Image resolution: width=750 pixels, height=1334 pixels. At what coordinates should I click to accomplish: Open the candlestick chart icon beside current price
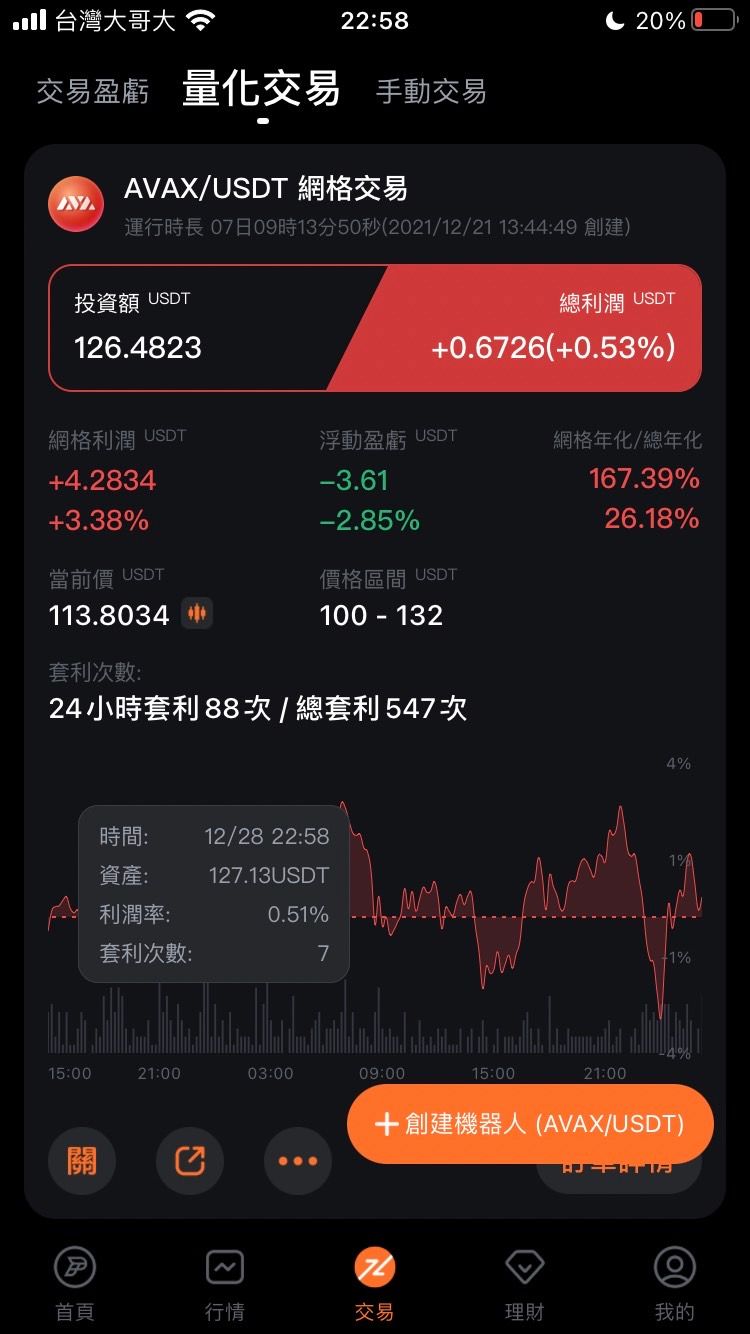pos(197,613)
